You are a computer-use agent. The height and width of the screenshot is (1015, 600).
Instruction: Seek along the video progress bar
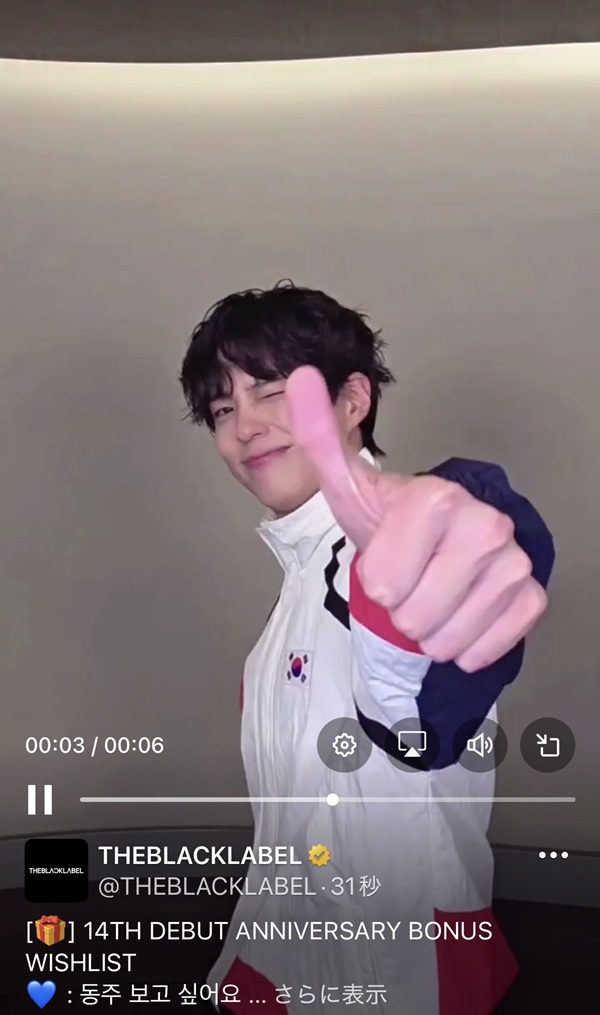pos(330,799)
